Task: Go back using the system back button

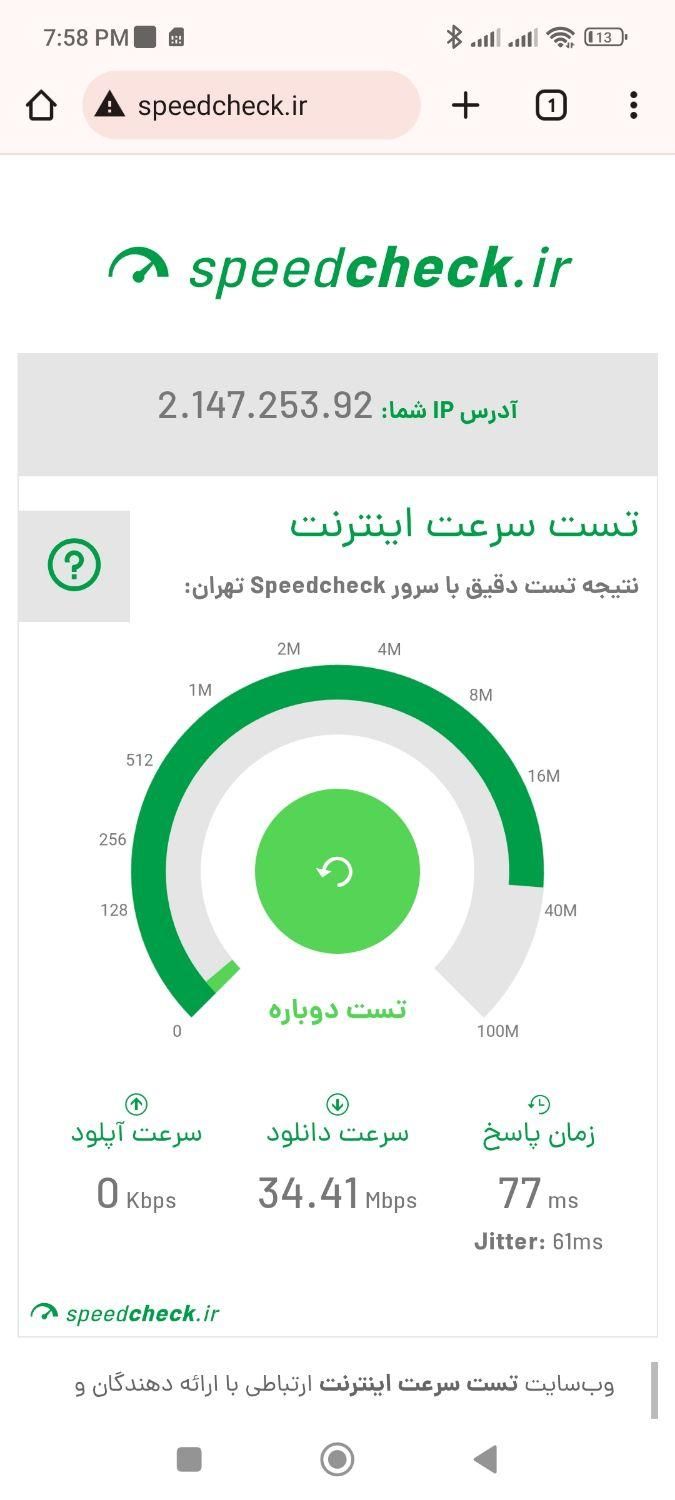Action: coord(485,1460)
